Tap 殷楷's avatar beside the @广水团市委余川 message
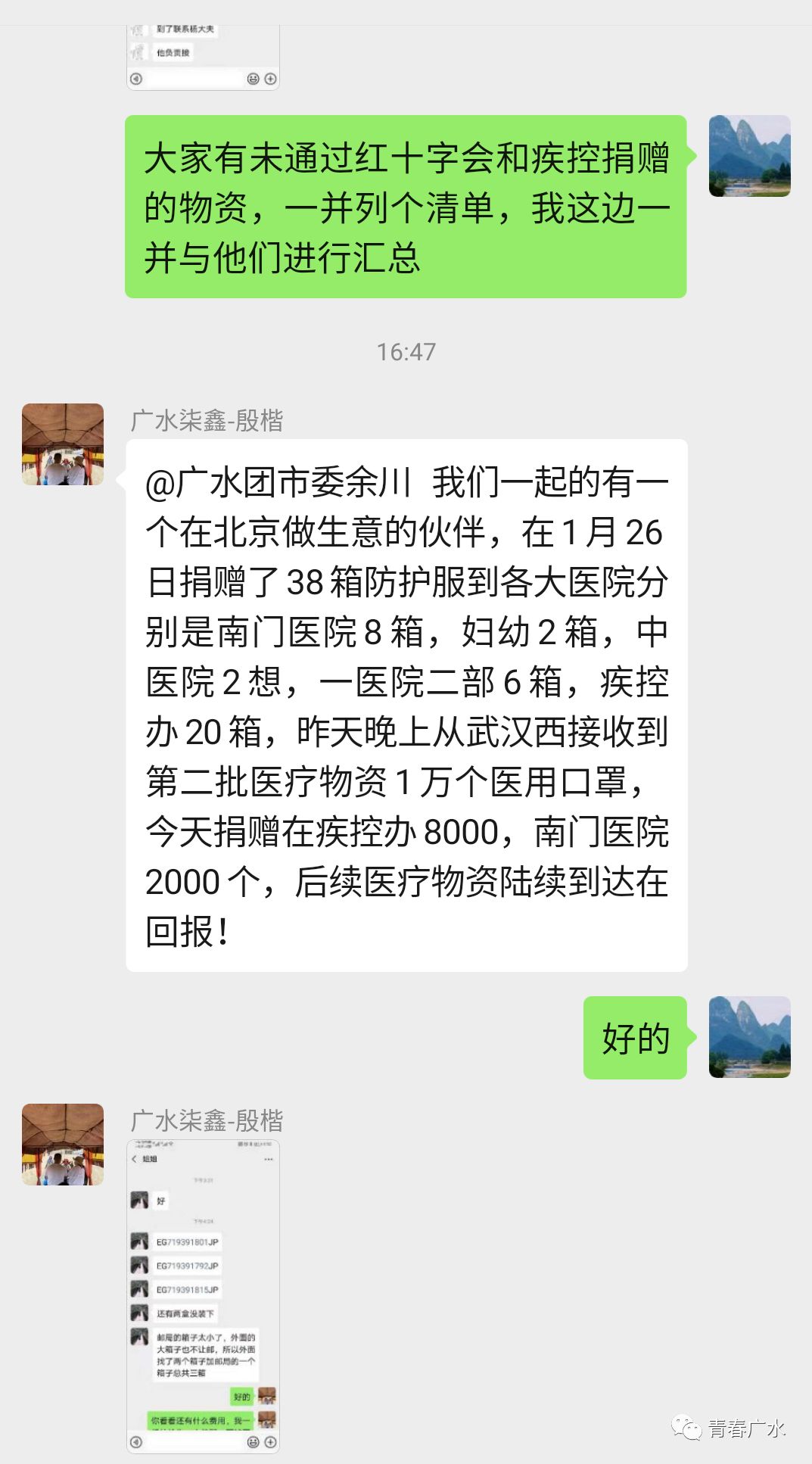The image size is (812, 1464). point(63,444)
